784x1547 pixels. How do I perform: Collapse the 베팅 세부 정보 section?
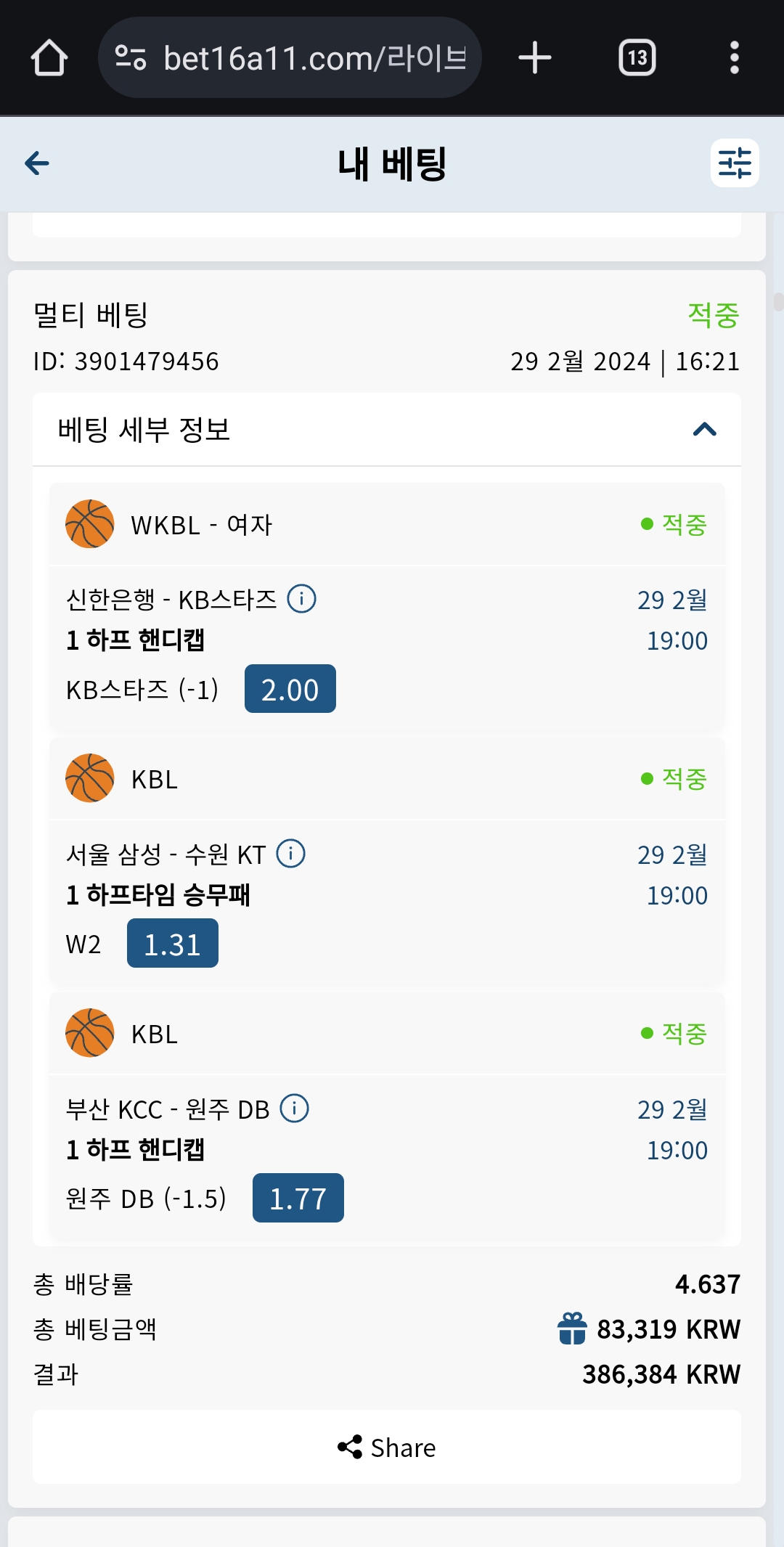tap(704, 430)
